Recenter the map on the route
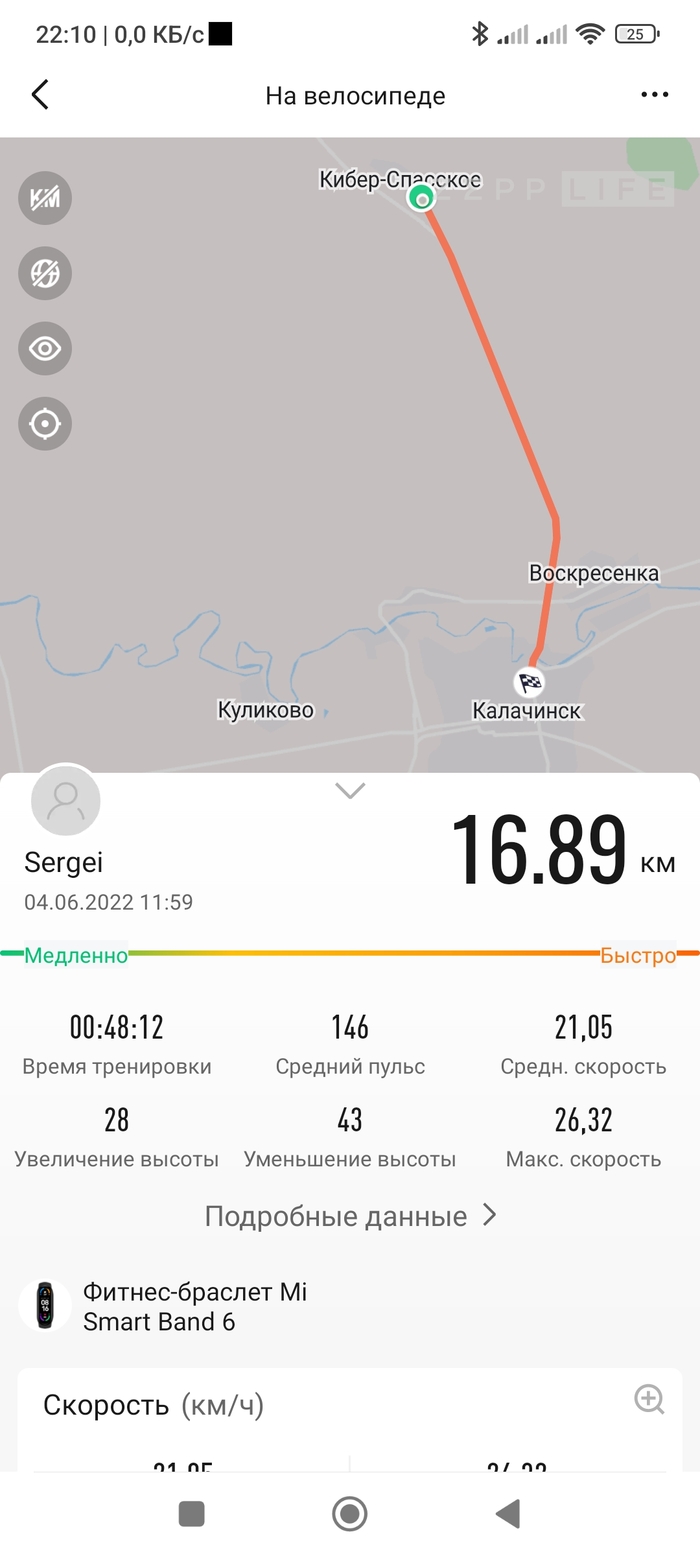This screenshot has height=1556, width=700. (x=45, y=424)
